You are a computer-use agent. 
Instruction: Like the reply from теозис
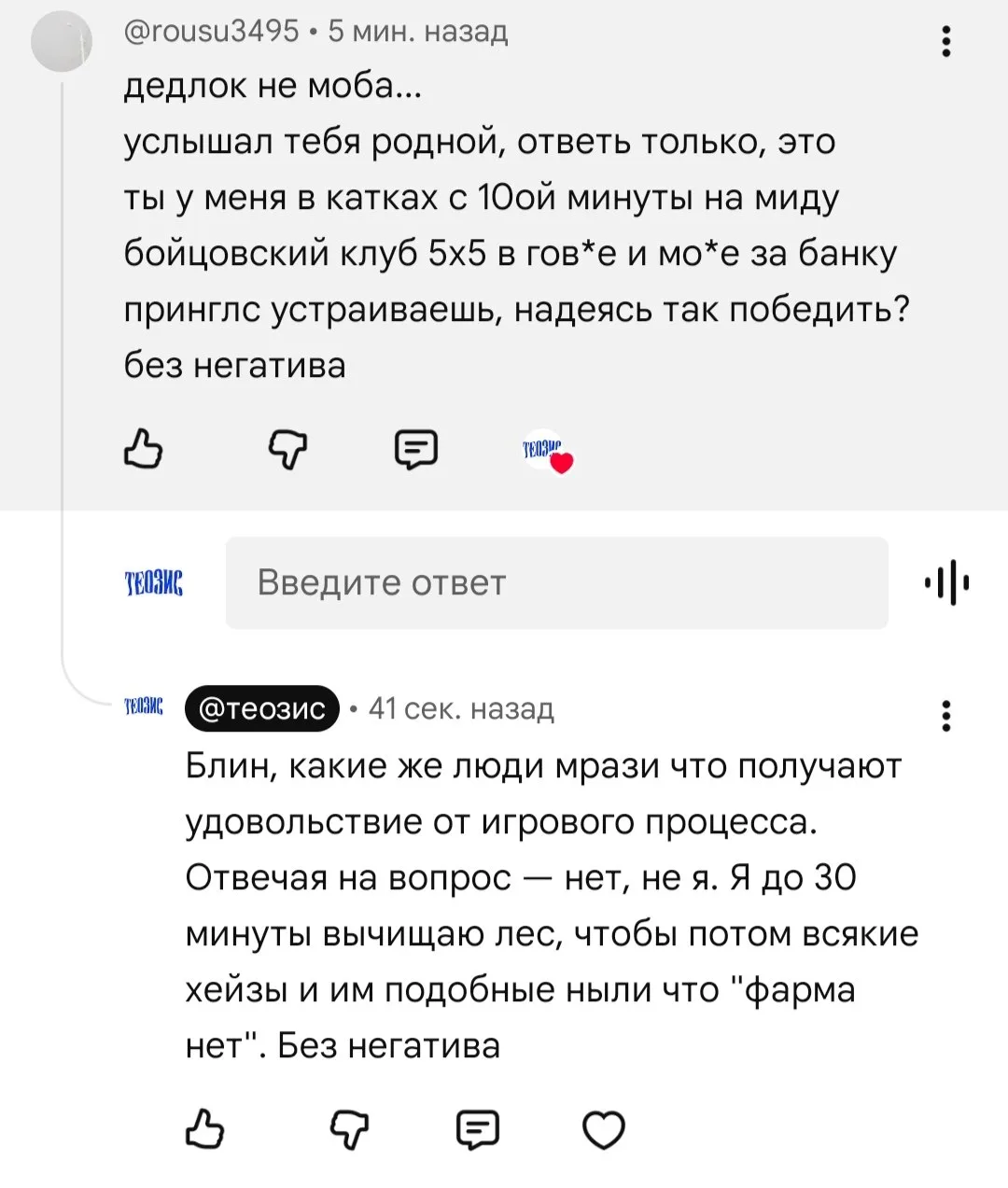point(204,1129)
